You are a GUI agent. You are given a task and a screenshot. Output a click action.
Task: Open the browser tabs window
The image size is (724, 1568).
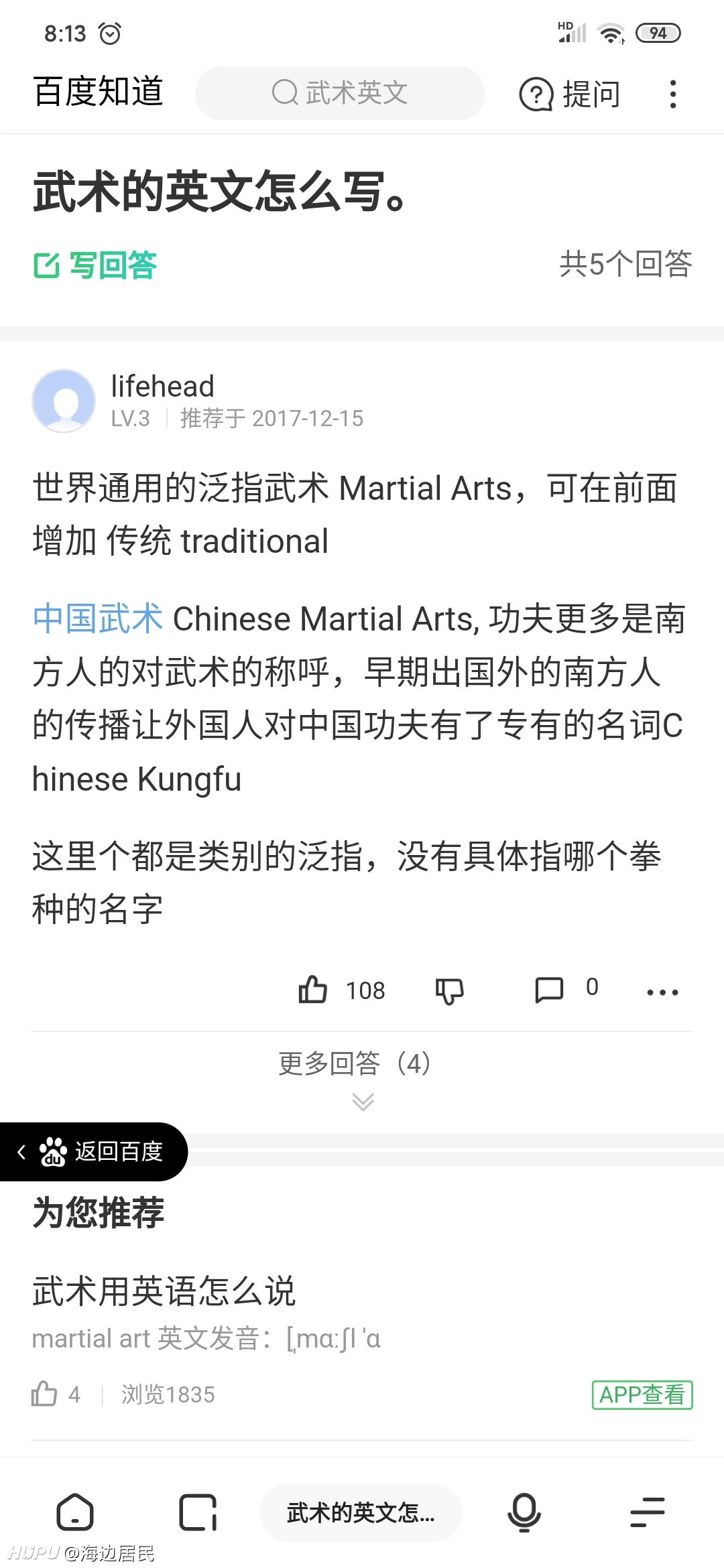coord(198,1512)
